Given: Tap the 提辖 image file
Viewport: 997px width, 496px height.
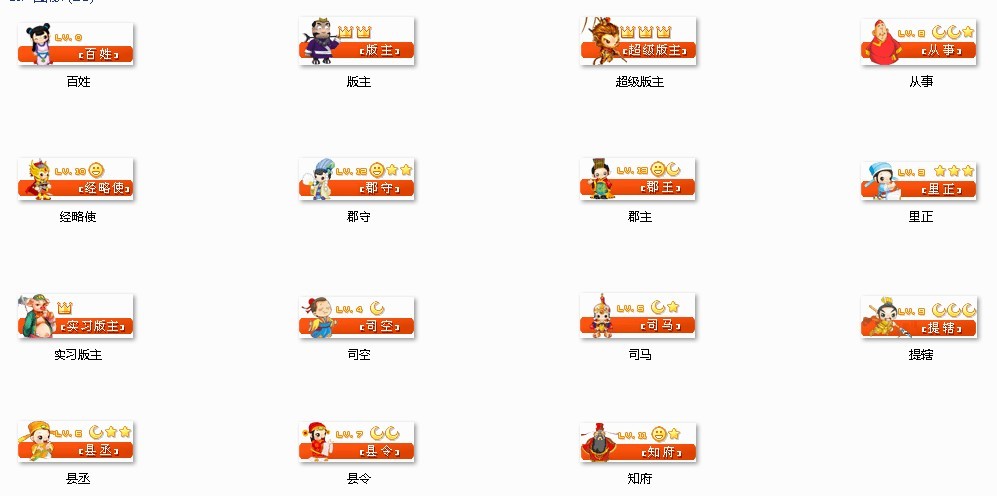Looking at the screenshot, I should 919,316.
